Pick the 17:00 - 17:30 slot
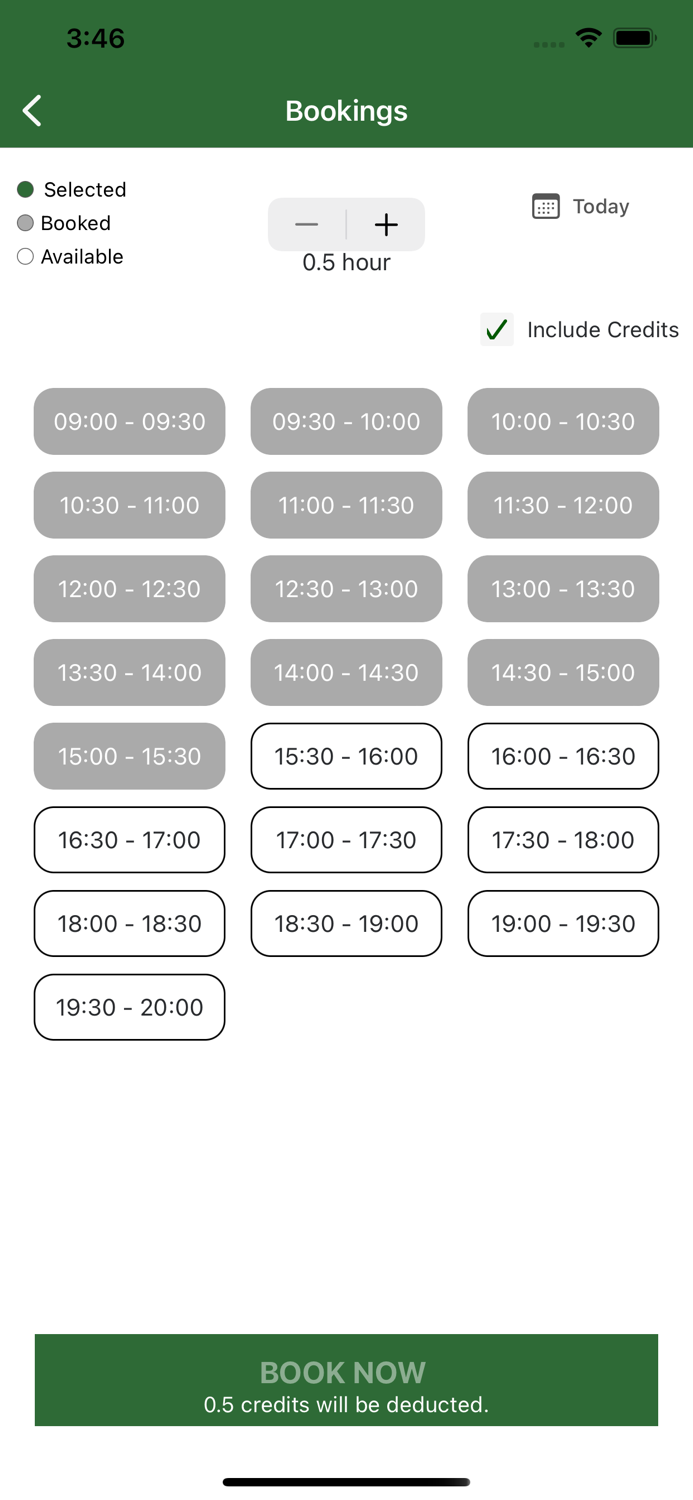This screenshot has height=1500, width=693. (346, 840)
